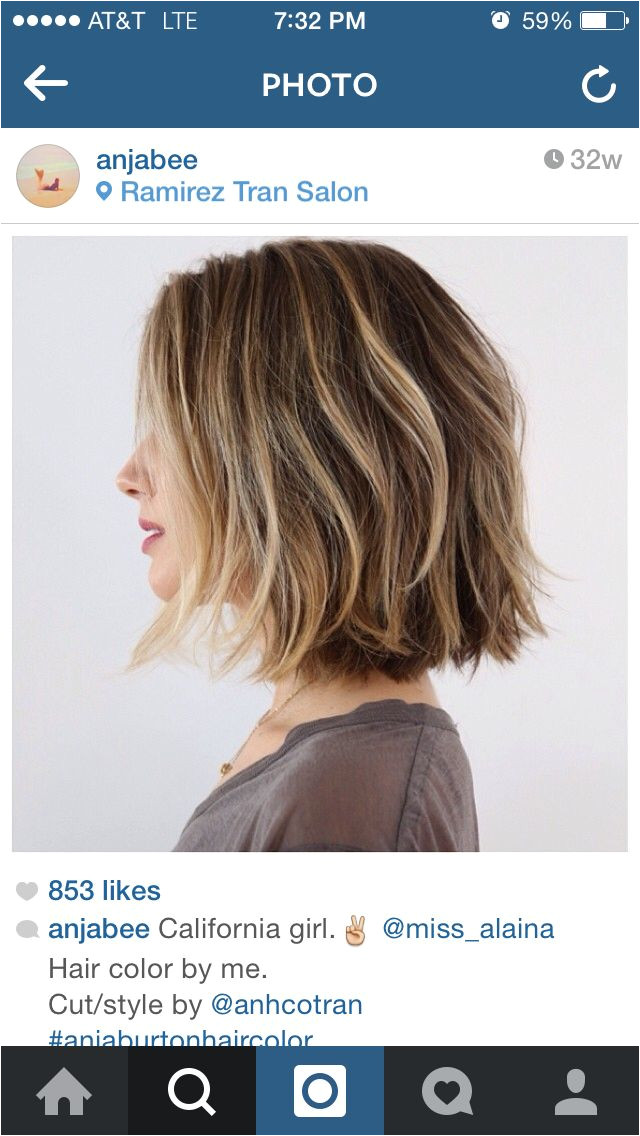The height and width of the screenshot is (1136, 640).
Task: Switch to the Search tab
Action: 192,1091
